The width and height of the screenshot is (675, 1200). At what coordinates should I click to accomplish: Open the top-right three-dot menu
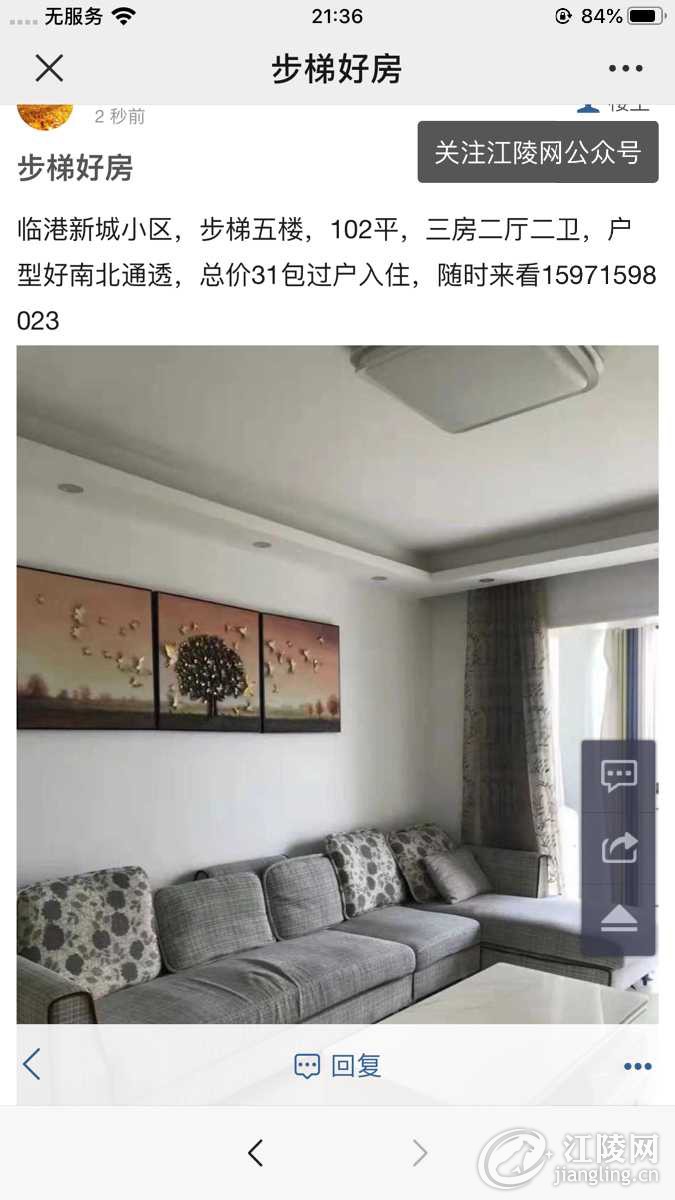[x=626, y=69]
